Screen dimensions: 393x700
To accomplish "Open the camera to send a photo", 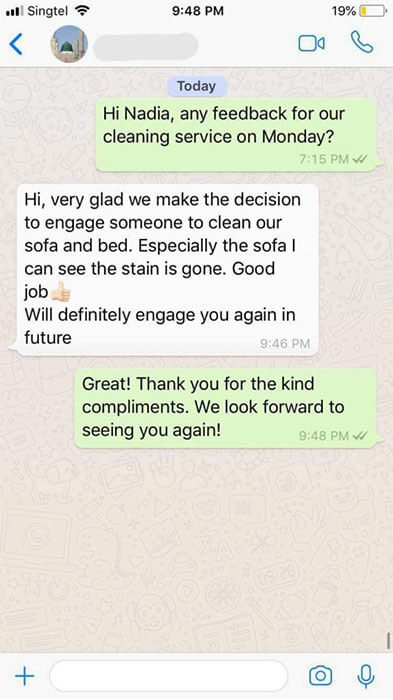I will pos(321,676).
